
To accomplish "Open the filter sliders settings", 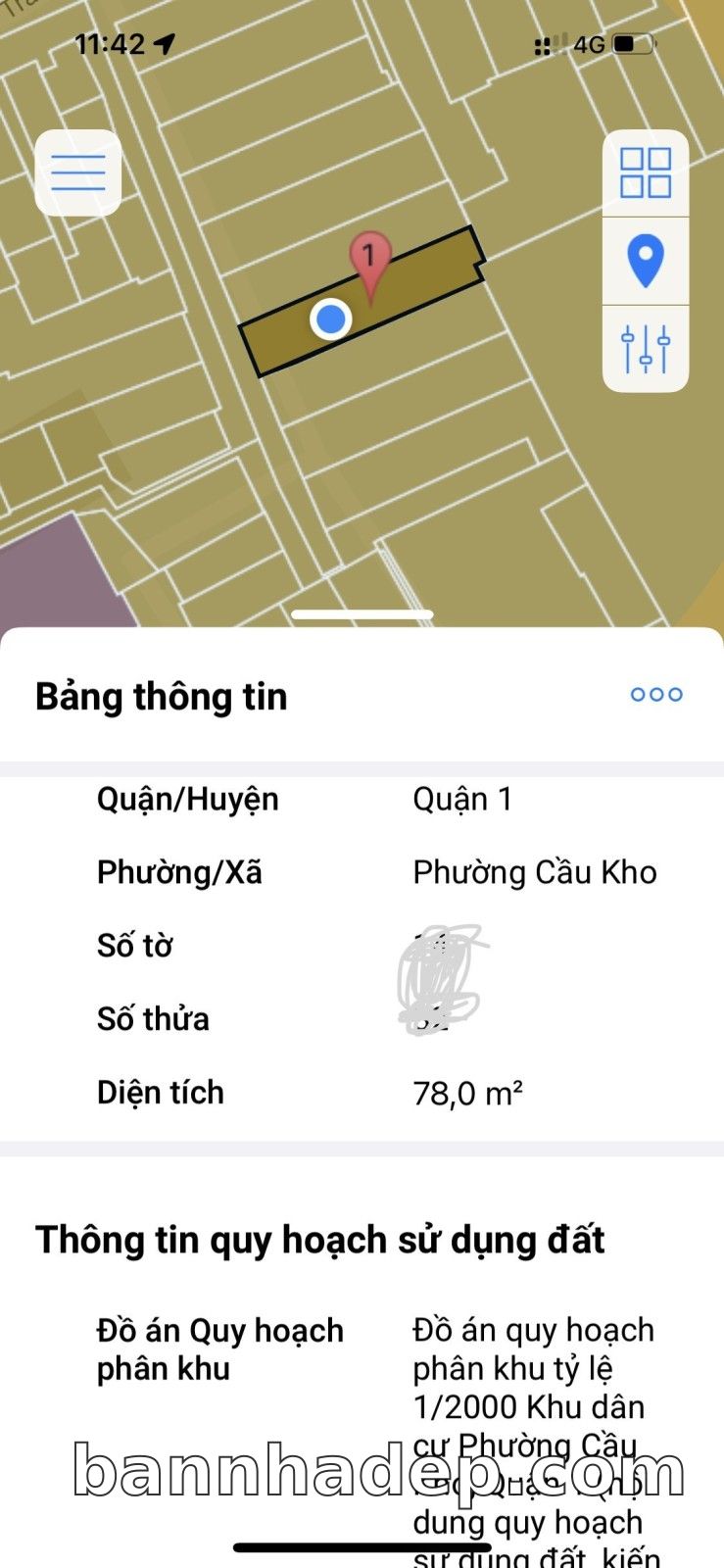I will (x=646, y=349).
